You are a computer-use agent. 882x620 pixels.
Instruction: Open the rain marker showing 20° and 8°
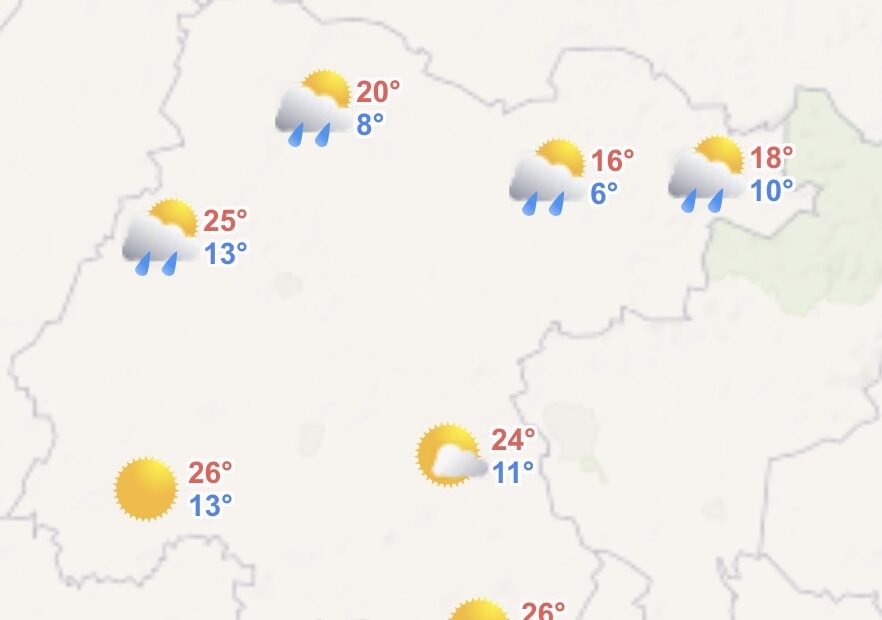[x=314, y=108]
